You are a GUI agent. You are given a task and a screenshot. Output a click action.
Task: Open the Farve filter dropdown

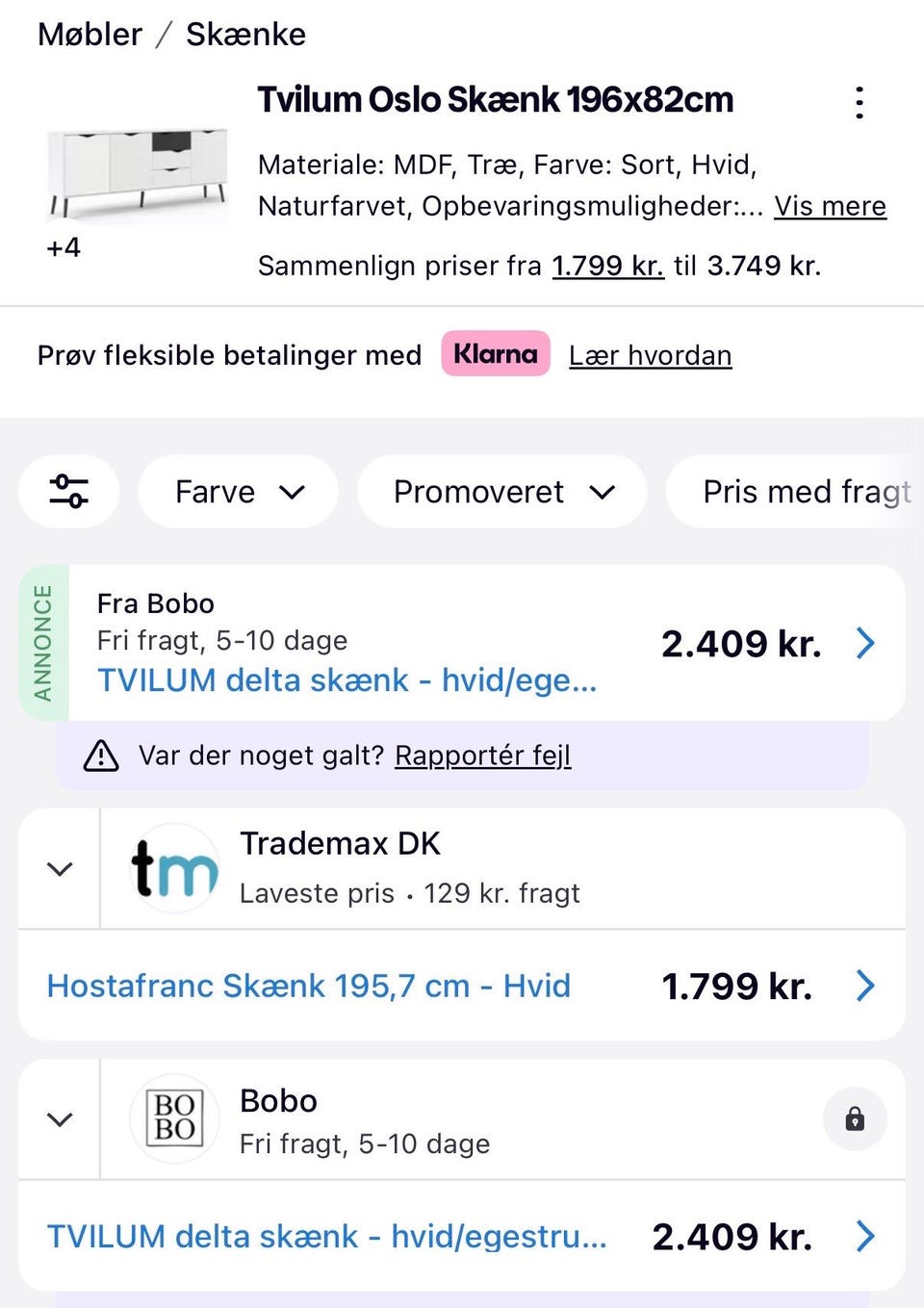pyautogui.click(x=238, y=492)
